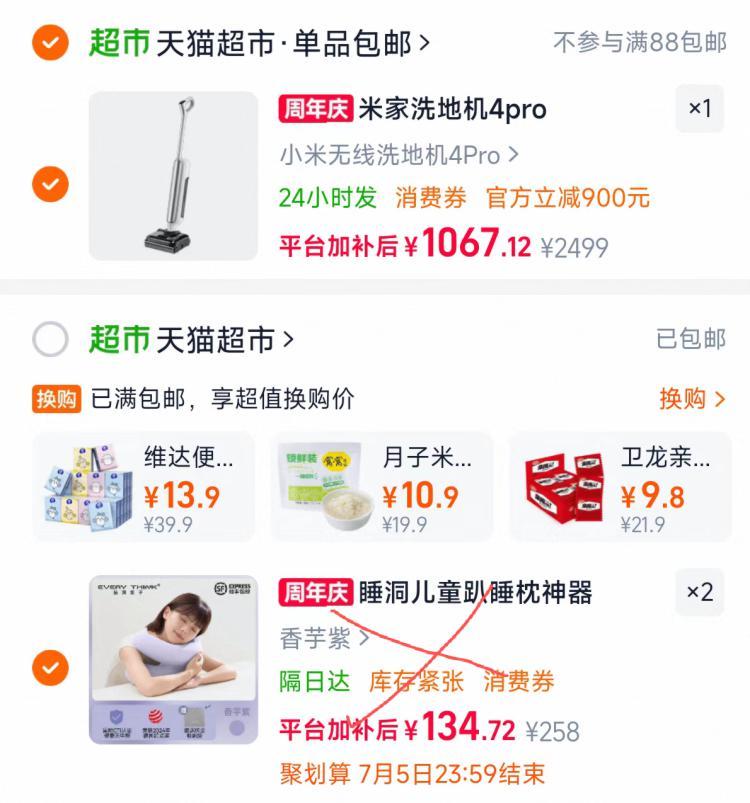The width and height of the screenshot is (750, 803).
Task: Open the 换购 add-on deals link
Action: coord(692,399)
